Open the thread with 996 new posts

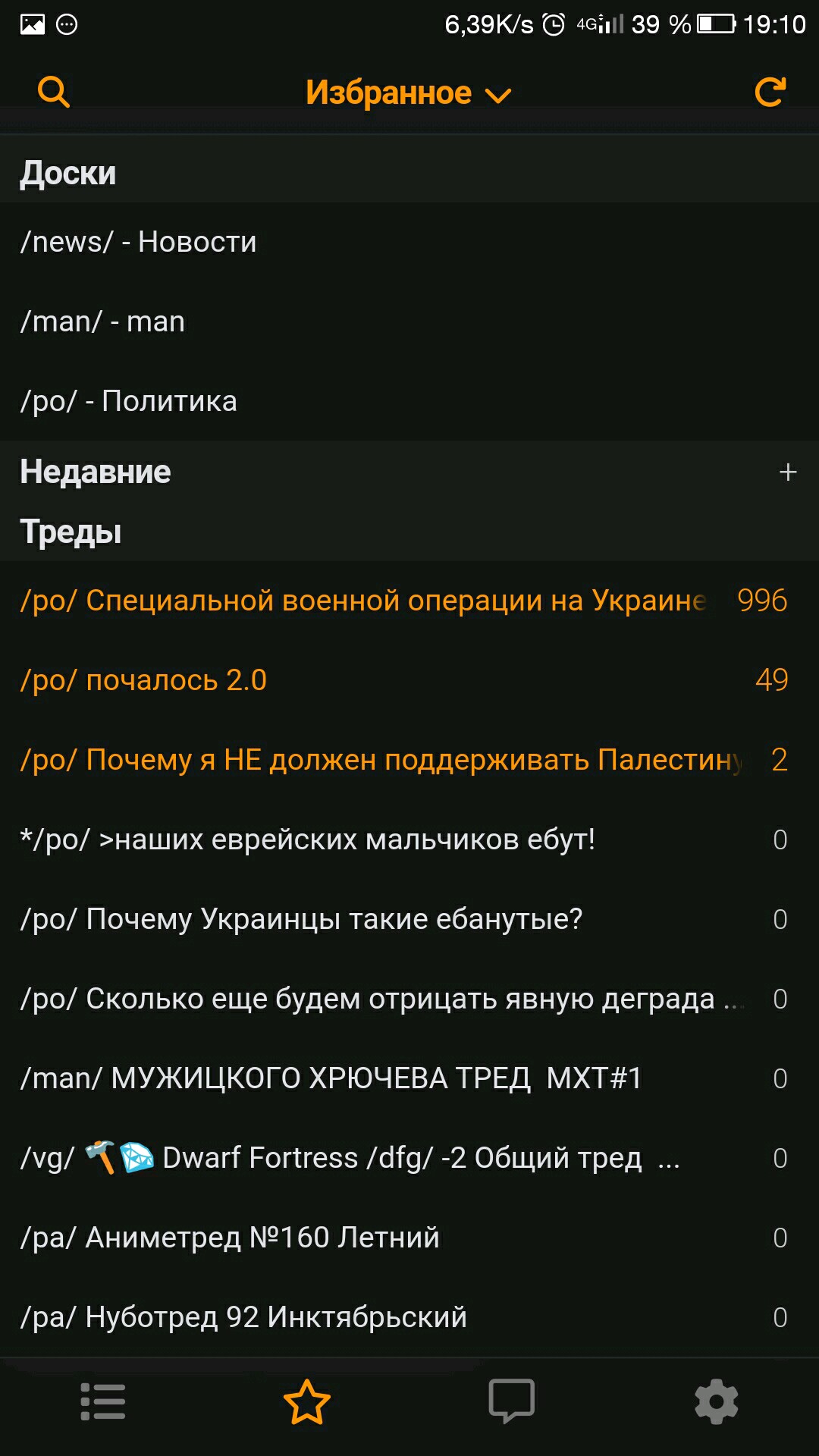409,601
